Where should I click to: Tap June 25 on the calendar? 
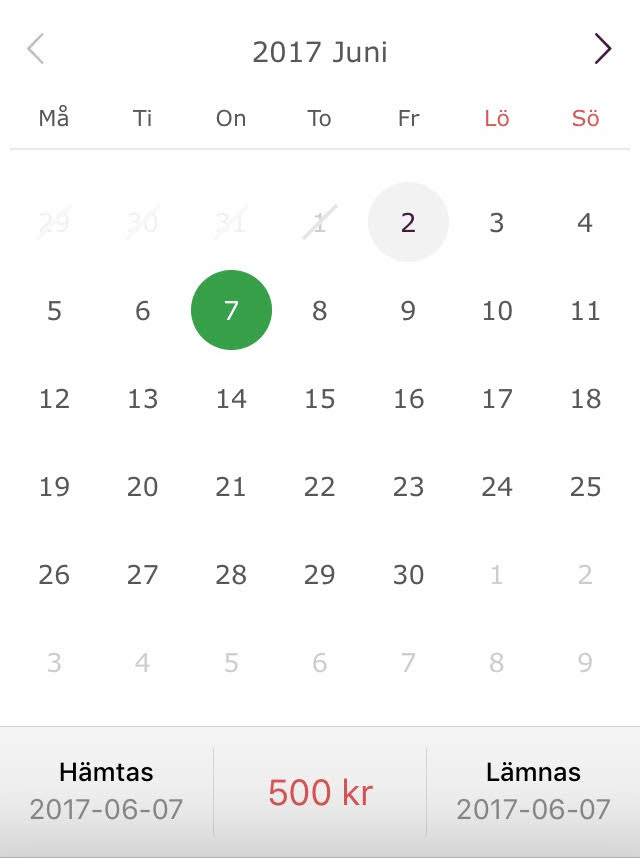tap(585, 487)
